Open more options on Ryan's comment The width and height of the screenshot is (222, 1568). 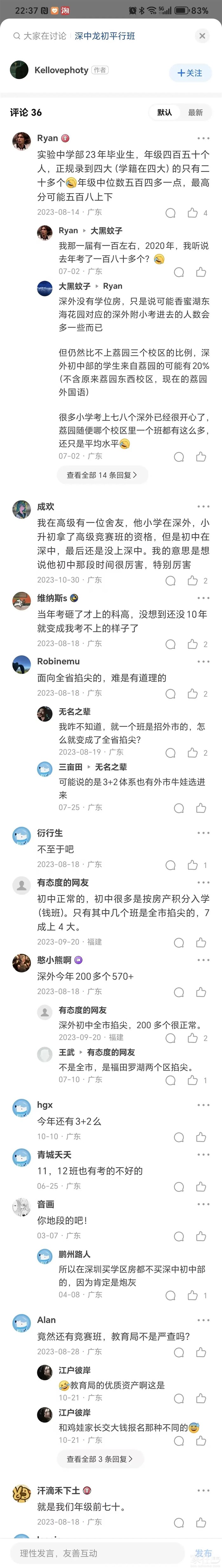pos(203,139)
